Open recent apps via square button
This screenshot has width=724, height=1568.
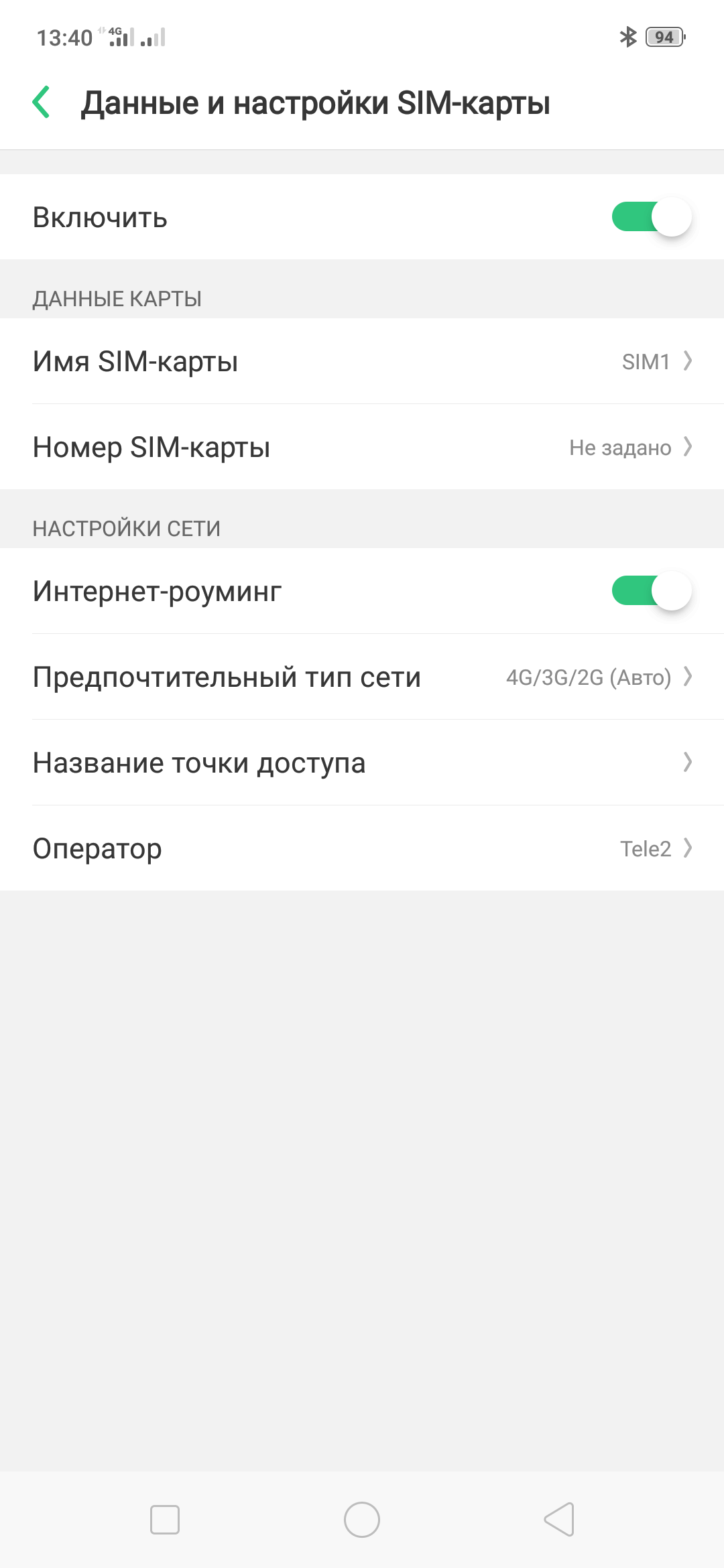pos(165,1519)
